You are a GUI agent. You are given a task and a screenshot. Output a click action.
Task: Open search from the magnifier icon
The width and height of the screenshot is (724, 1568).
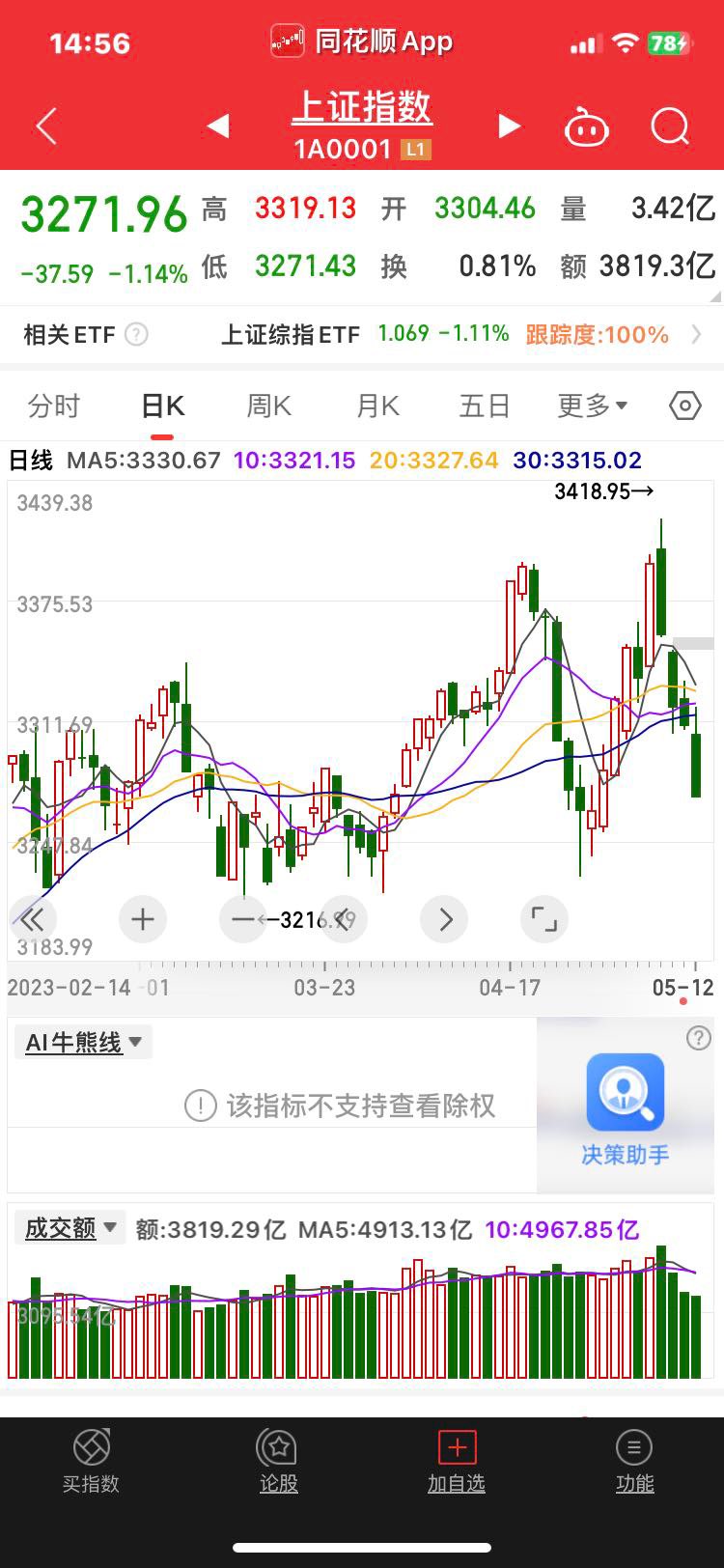(669, 126)
